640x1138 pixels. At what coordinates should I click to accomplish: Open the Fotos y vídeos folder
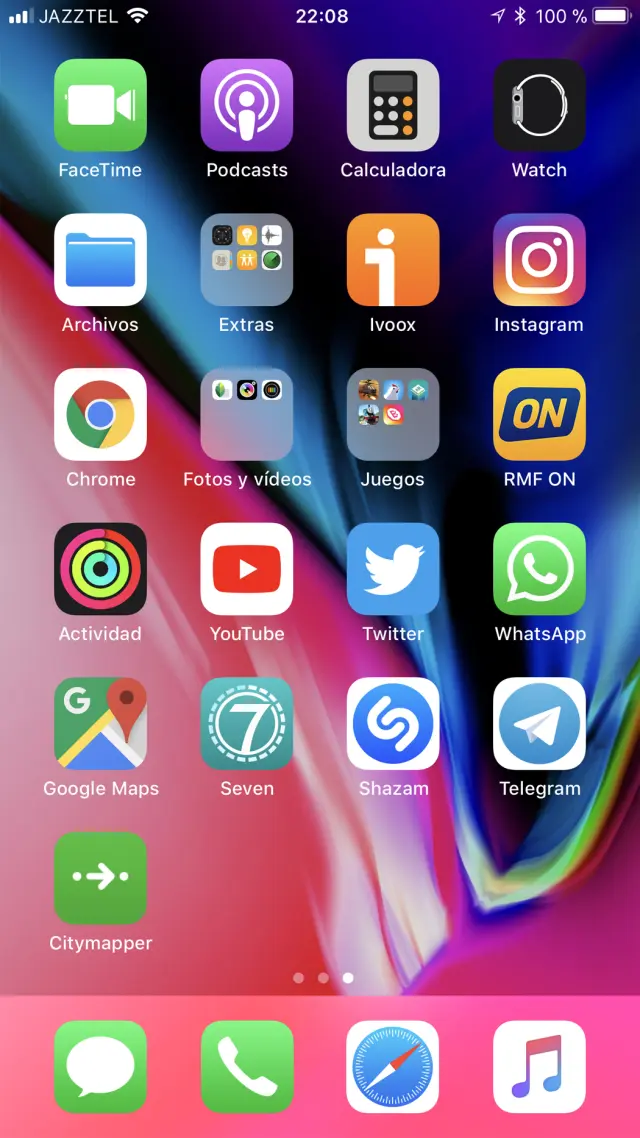click(x=247, y=414)
